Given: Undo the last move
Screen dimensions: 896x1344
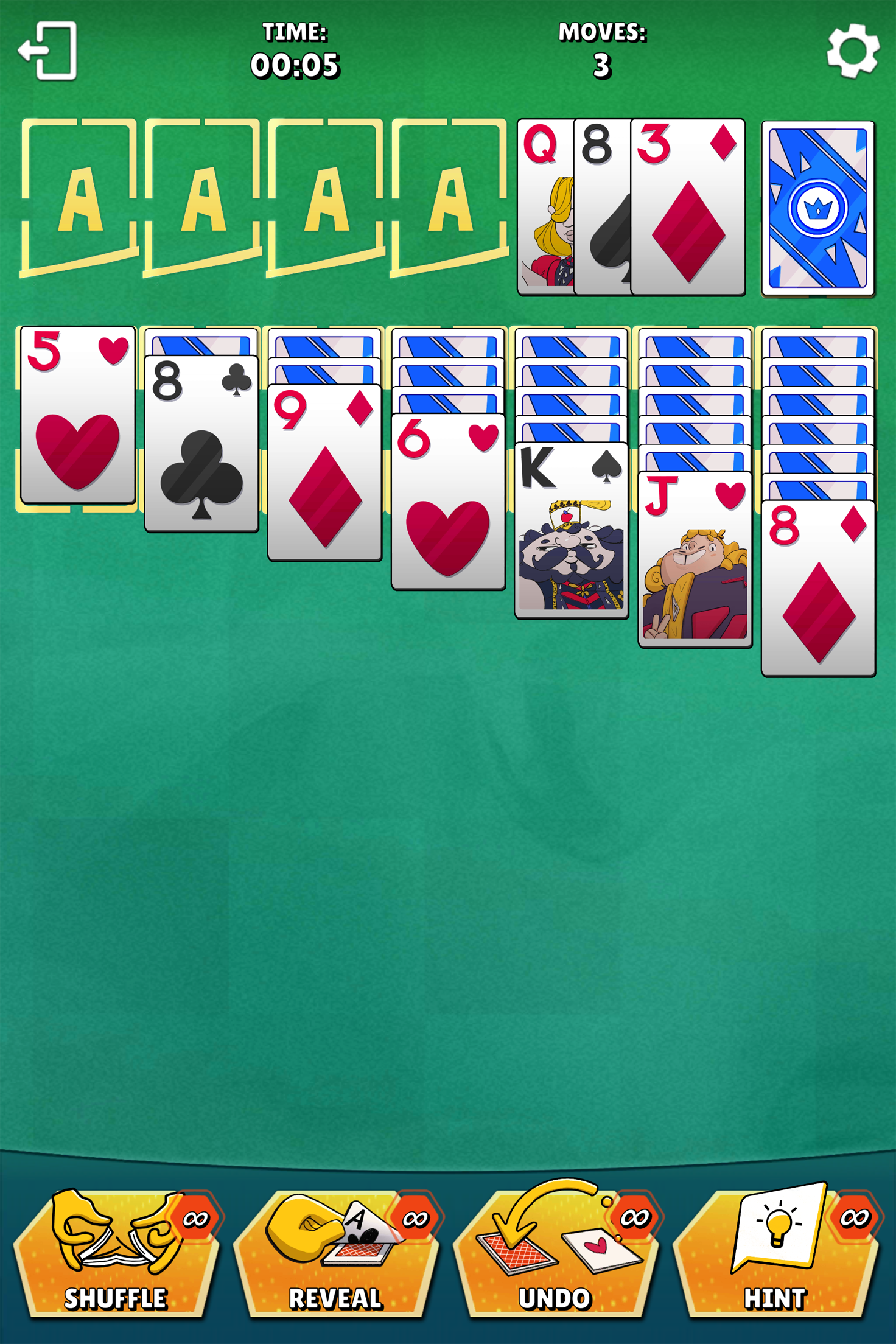Looking at the screenshot, I should [x=555, y=1255].
